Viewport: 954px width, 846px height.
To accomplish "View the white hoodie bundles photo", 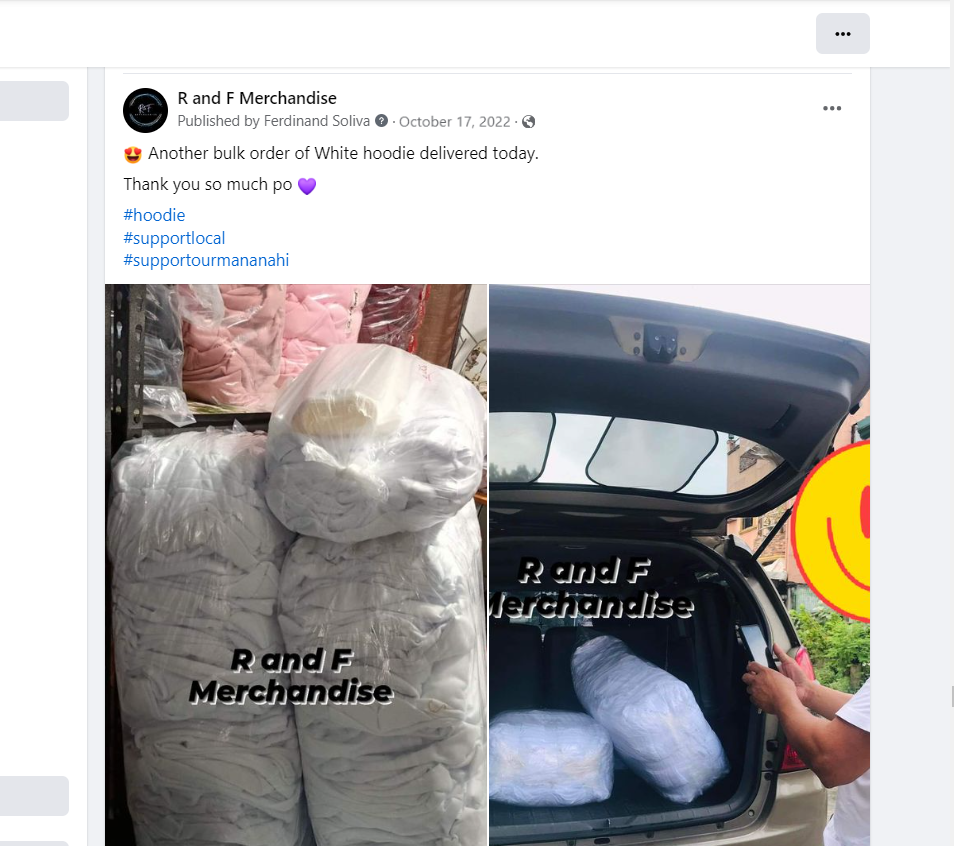I will point(296,565).
